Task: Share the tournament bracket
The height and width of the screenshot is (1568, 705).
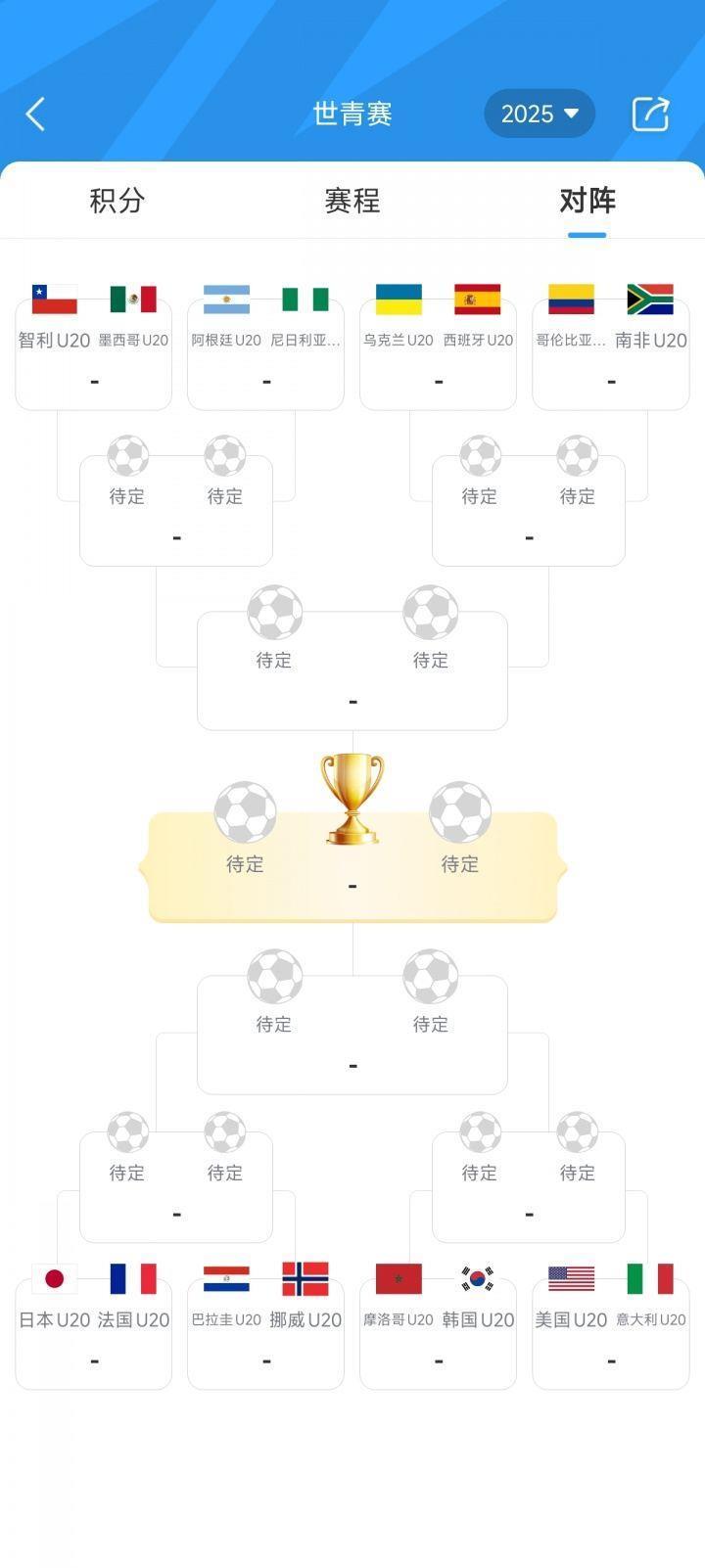Action: click(650, 115)
